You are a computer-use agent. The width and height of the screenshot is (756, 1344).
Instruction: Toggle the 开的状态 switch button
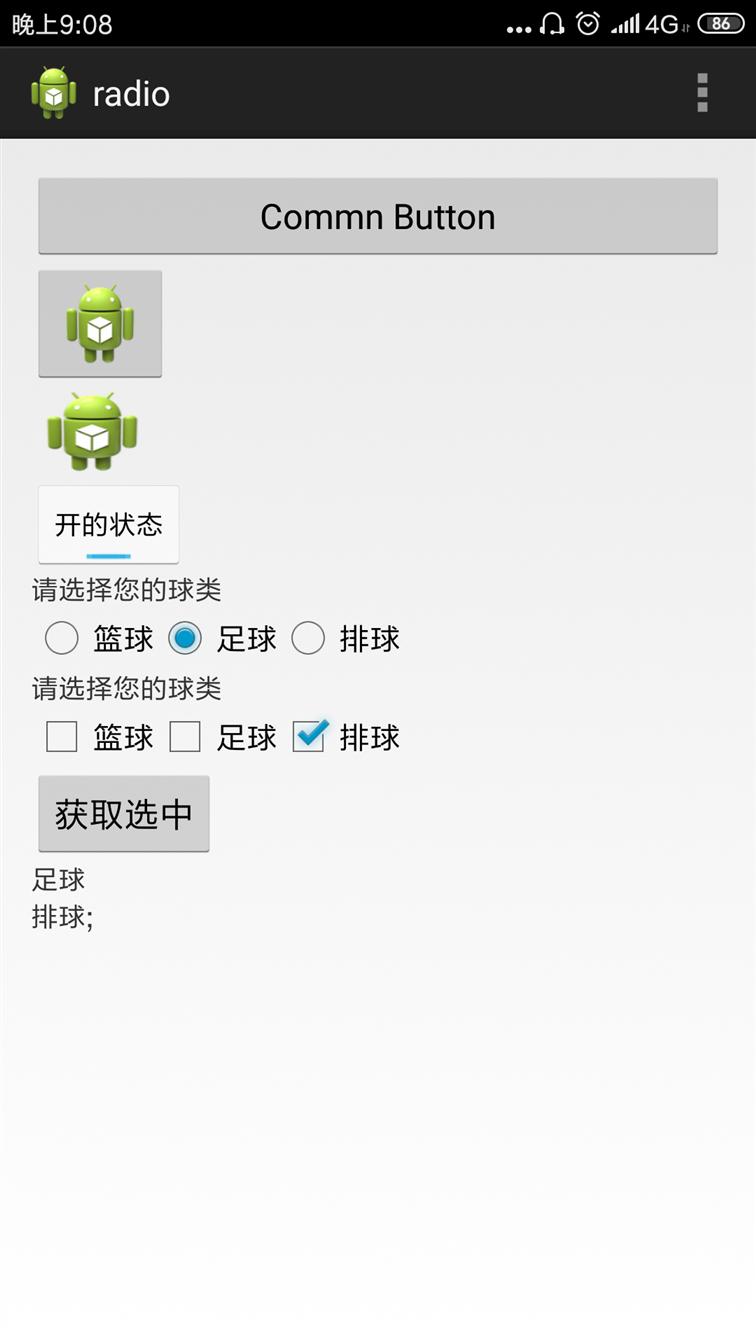click(109, 525)
